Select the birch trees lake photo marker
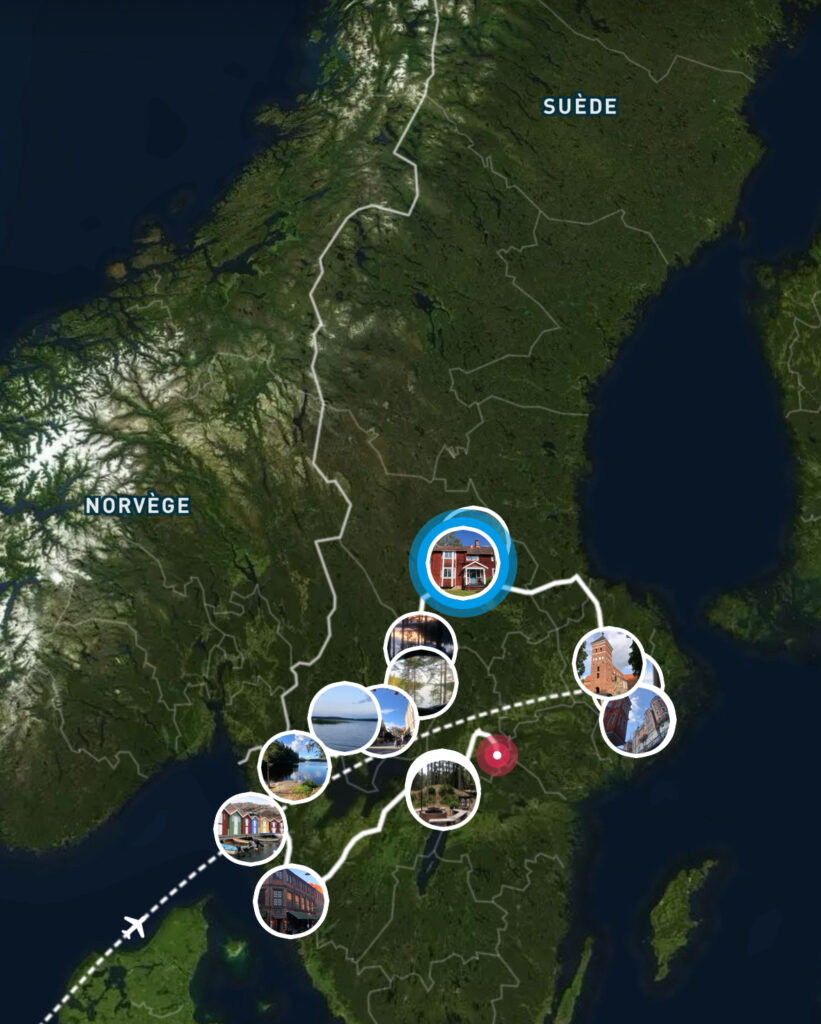821x1024 pixels. tap(422, 683)
